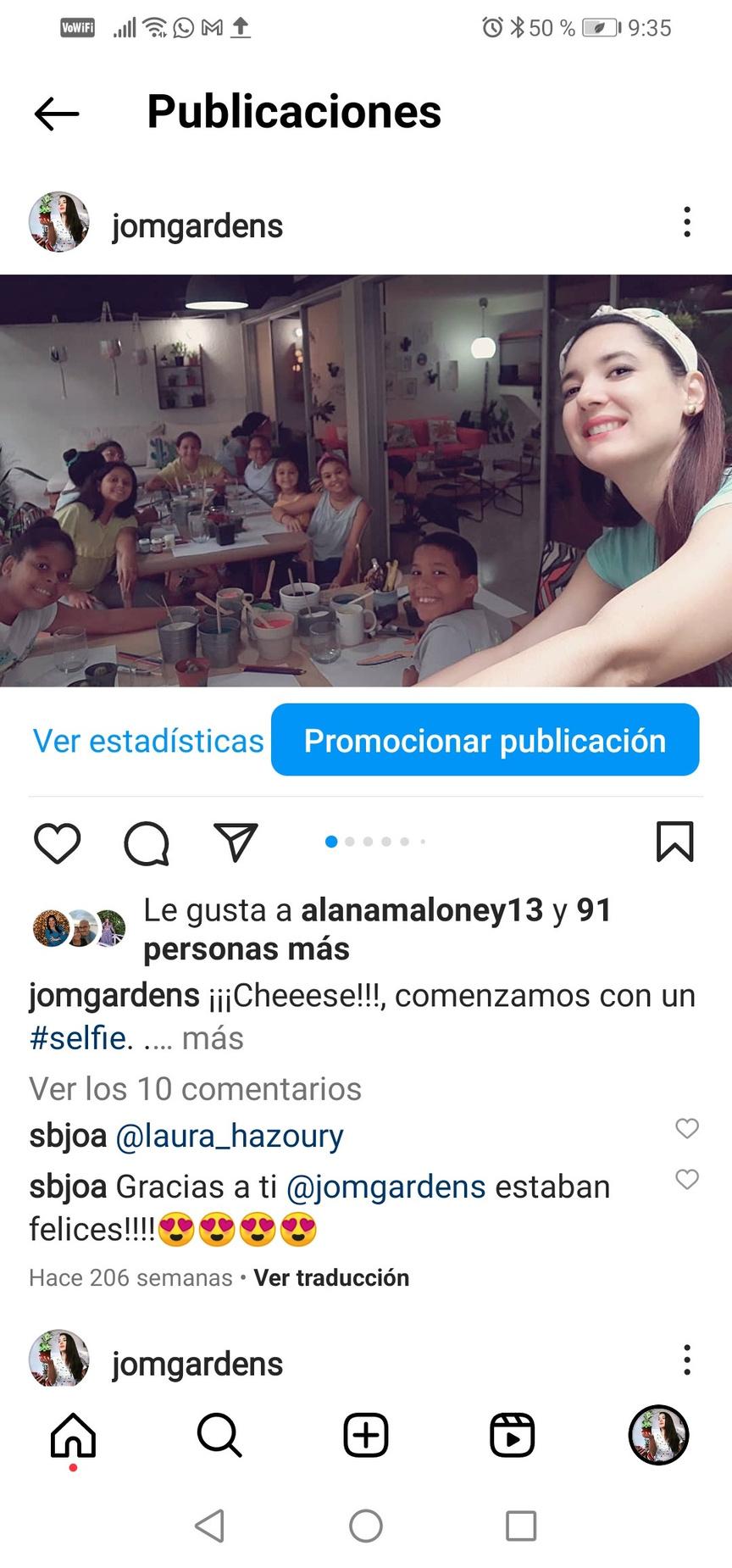Open the comment icon under the selfie post
The width and height of the screenshot is (732, 1568).
coord(147,843)
